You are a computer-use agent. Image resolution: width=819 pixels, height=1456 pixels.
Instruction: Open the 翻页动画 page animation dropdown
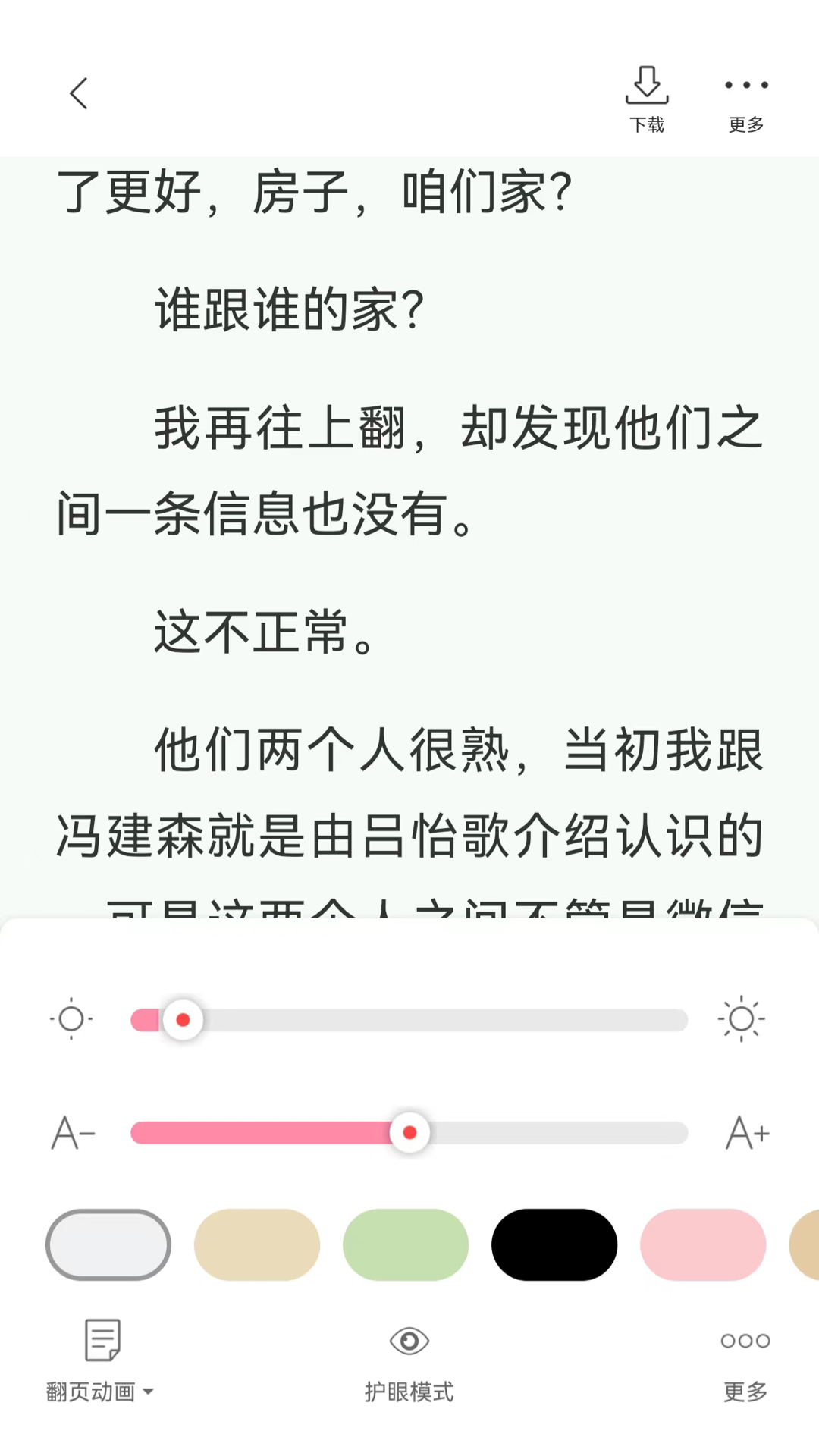(x=100, y=1360)
